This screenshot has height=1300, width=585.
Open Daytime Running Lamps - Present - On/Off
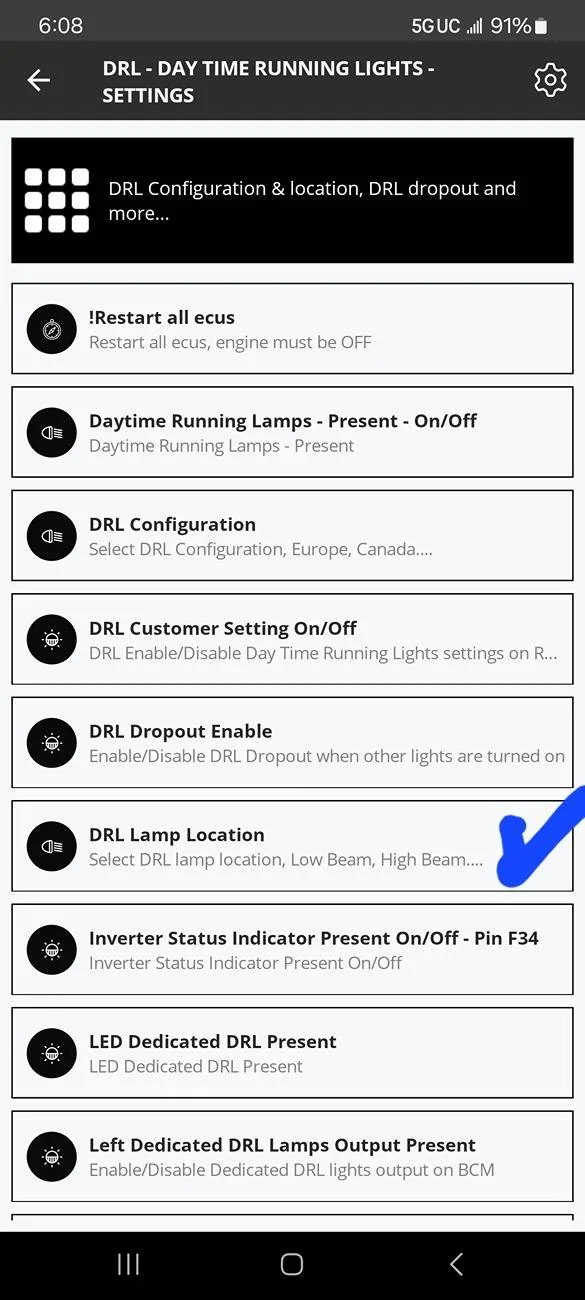292,432
